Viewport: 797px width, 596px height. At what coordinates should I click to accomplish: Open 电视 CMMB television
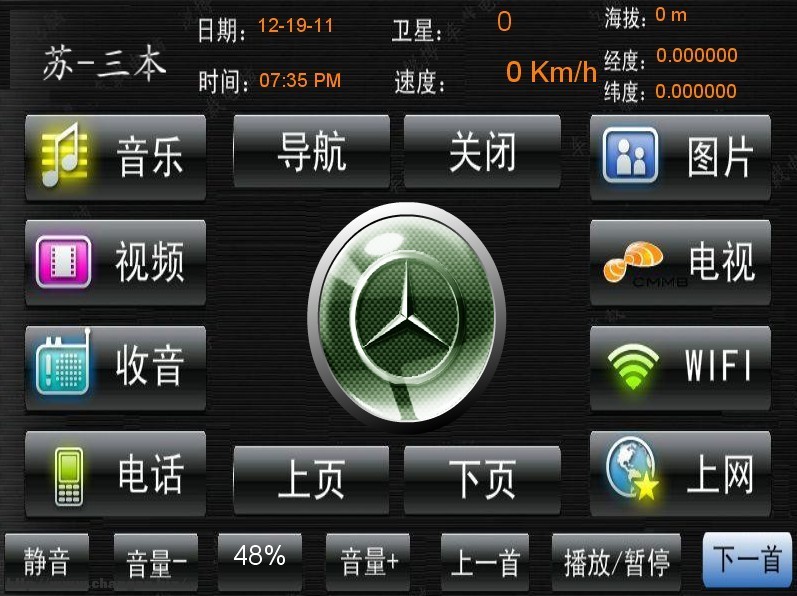point(680,262)
